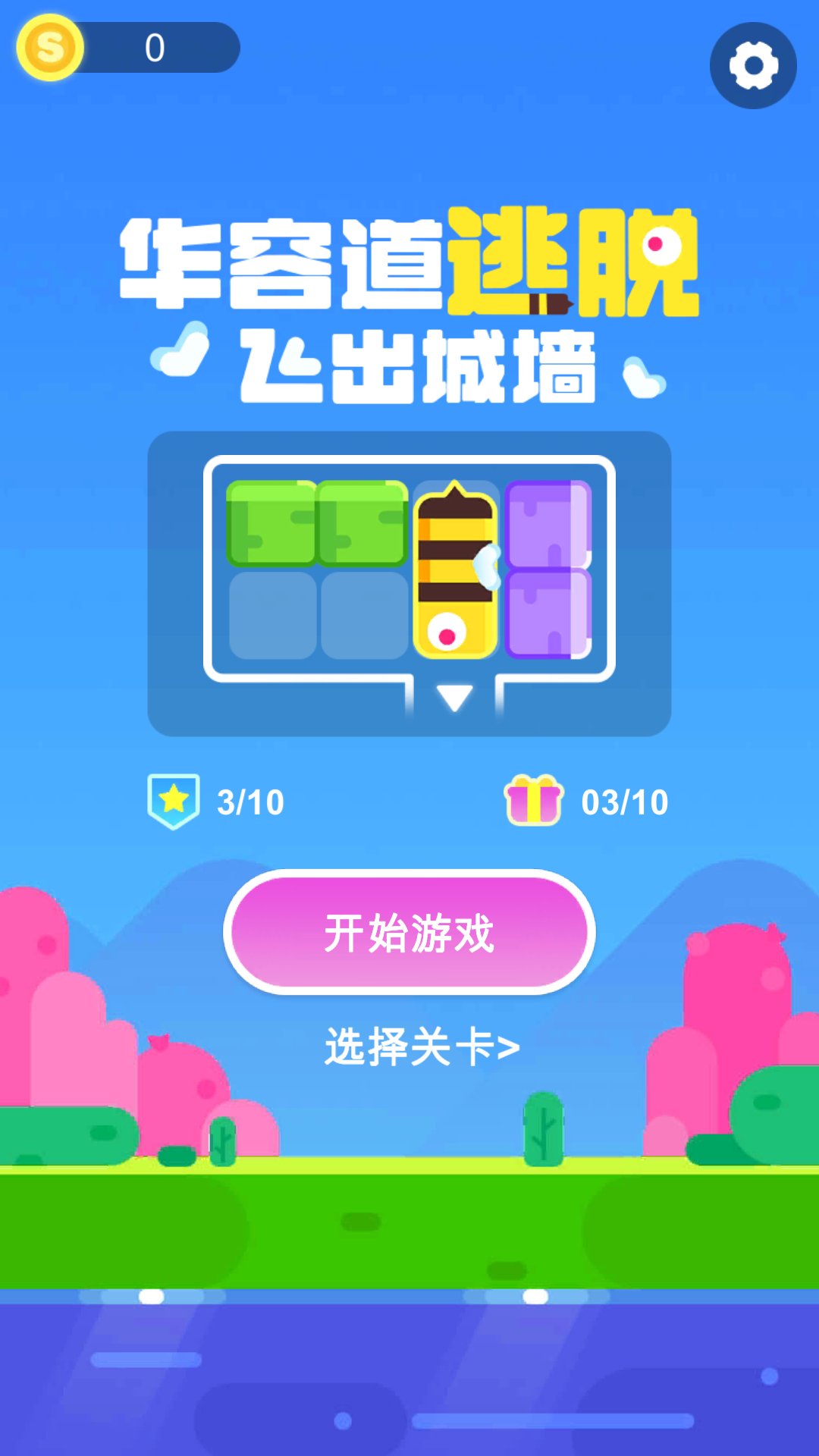Viewport: 819px width, 1456px height.
Task: Tap the purple double block in the puzzle
Action: (x=548, y=569)
